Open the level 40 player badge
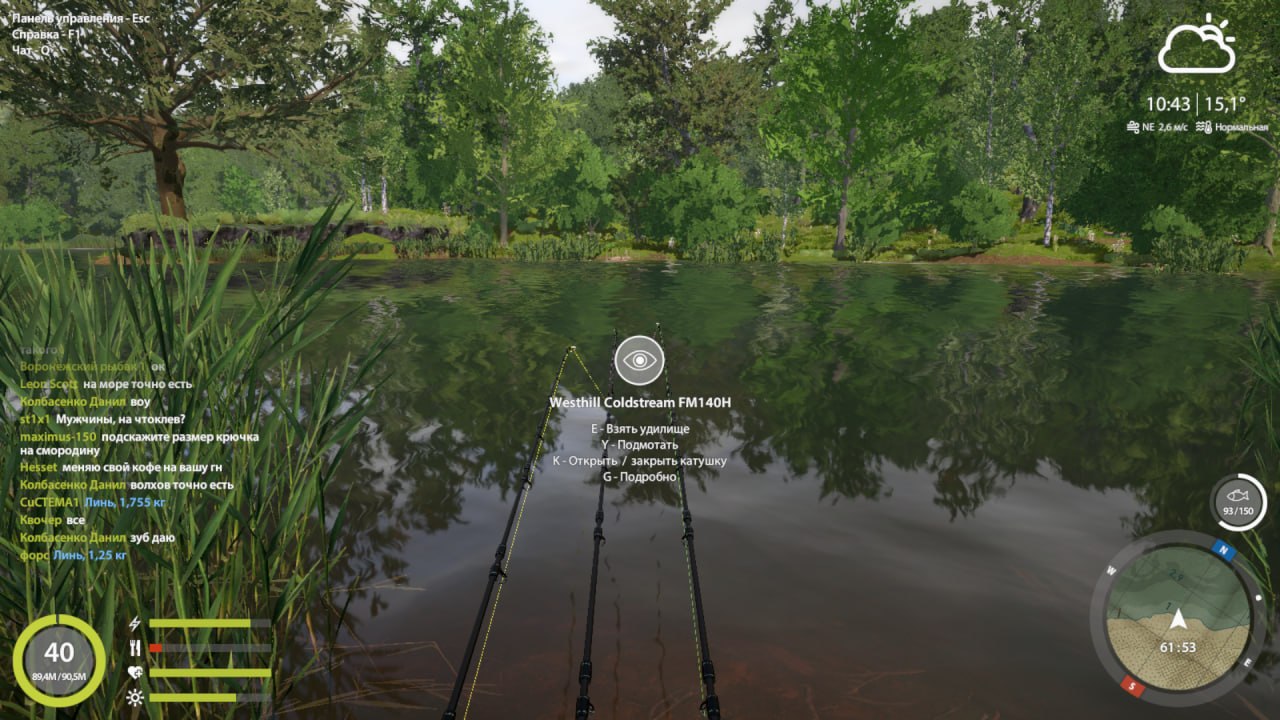1280x720 pixels. coord(59,658)
